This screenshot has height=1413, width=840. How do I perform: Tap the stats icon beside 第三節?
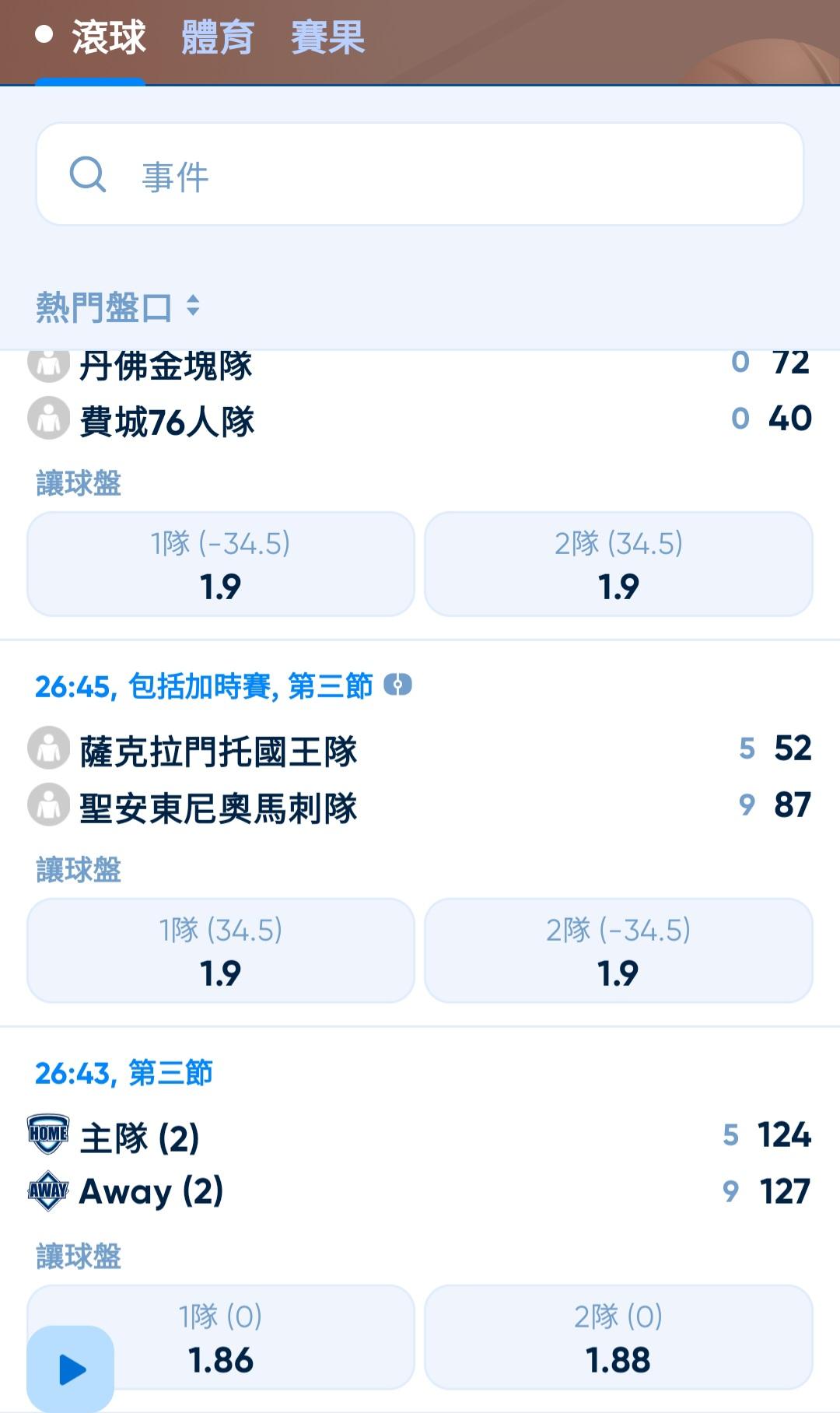(x=397, y=685)
